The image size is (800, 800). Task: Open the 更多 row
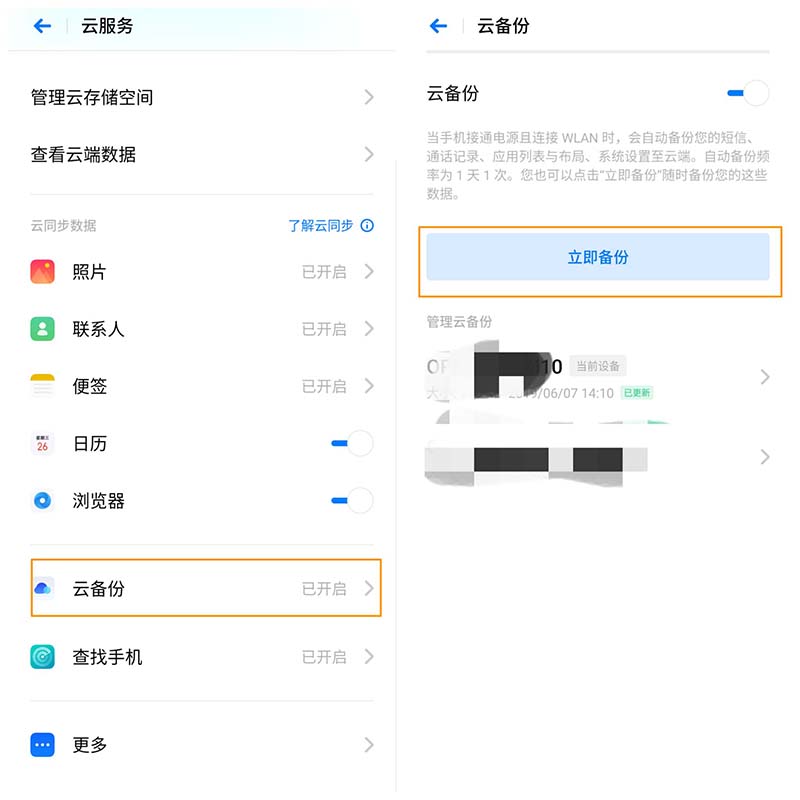[x=202, y=744]
